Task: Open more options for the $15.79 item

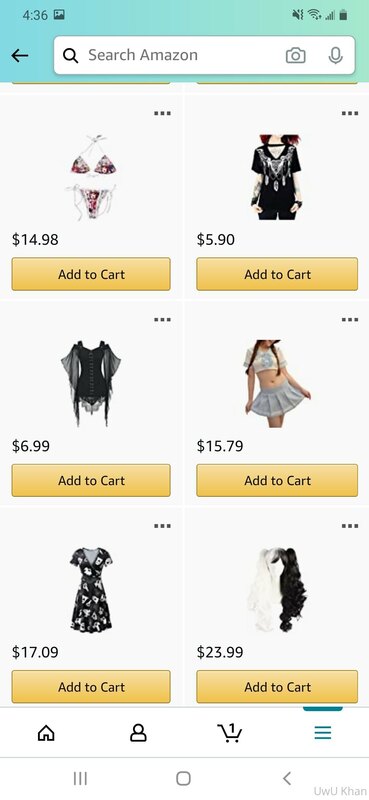Action: (x=350, y=320)
